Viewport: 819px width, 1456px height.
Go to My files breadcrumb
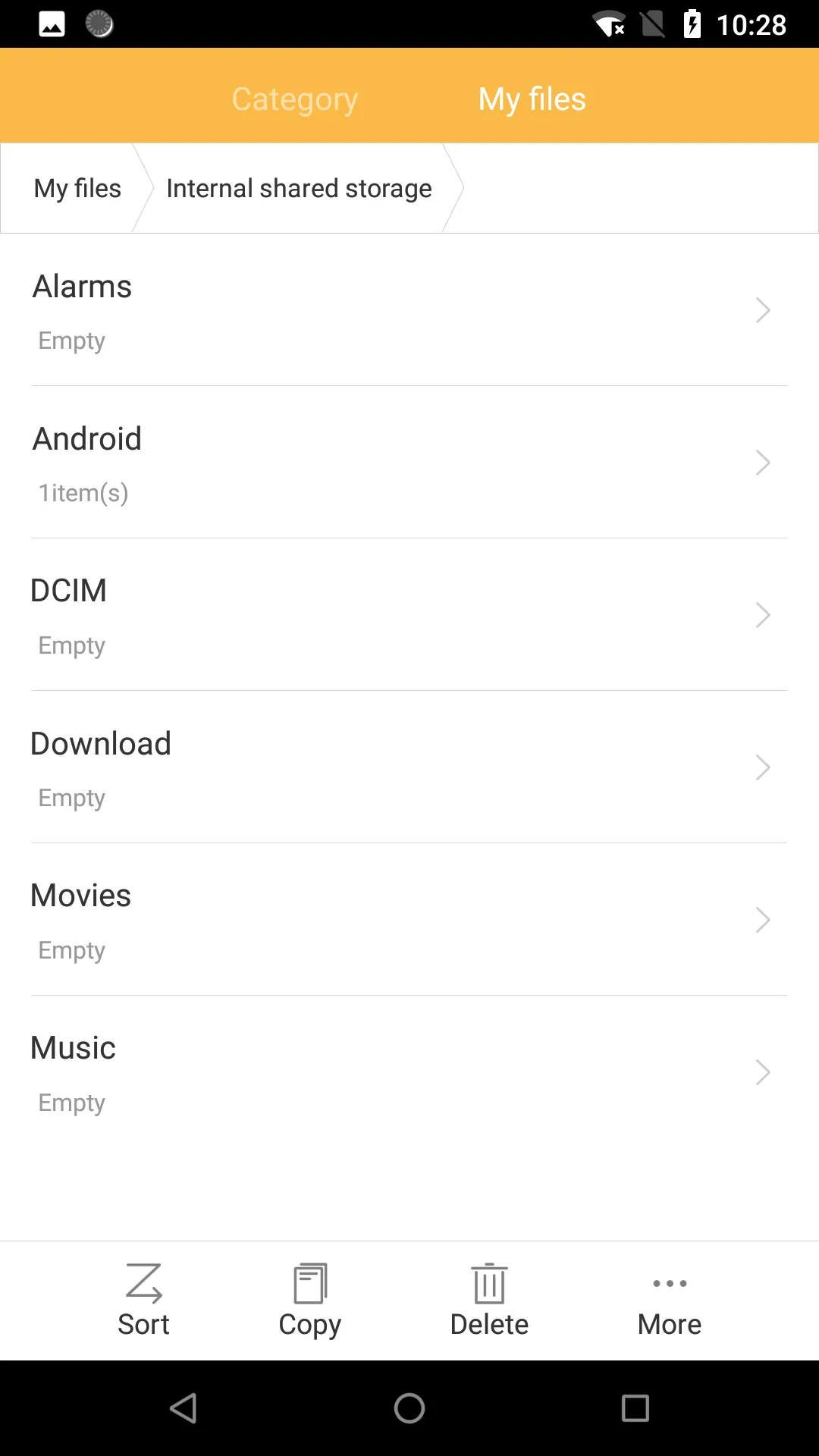point(77,188)
